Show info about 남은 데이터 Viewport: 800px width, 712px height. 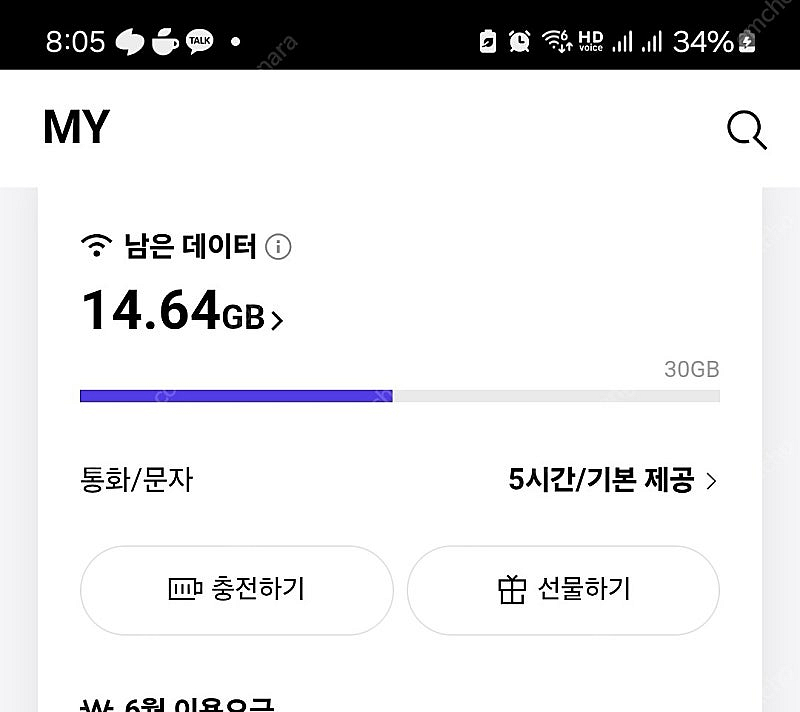pos(278,247)
